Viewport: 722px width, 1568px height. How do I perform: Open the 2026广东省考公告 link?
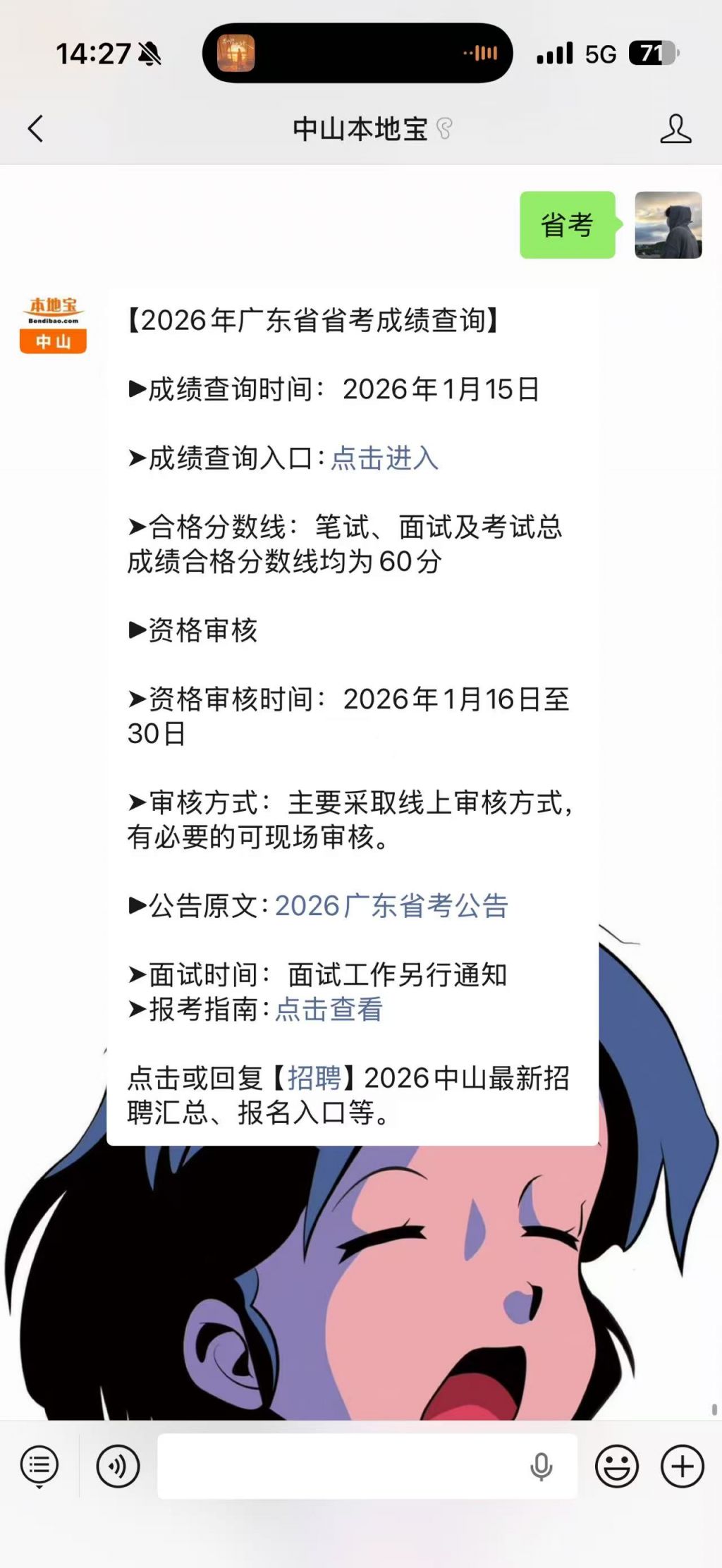(391, 906)
